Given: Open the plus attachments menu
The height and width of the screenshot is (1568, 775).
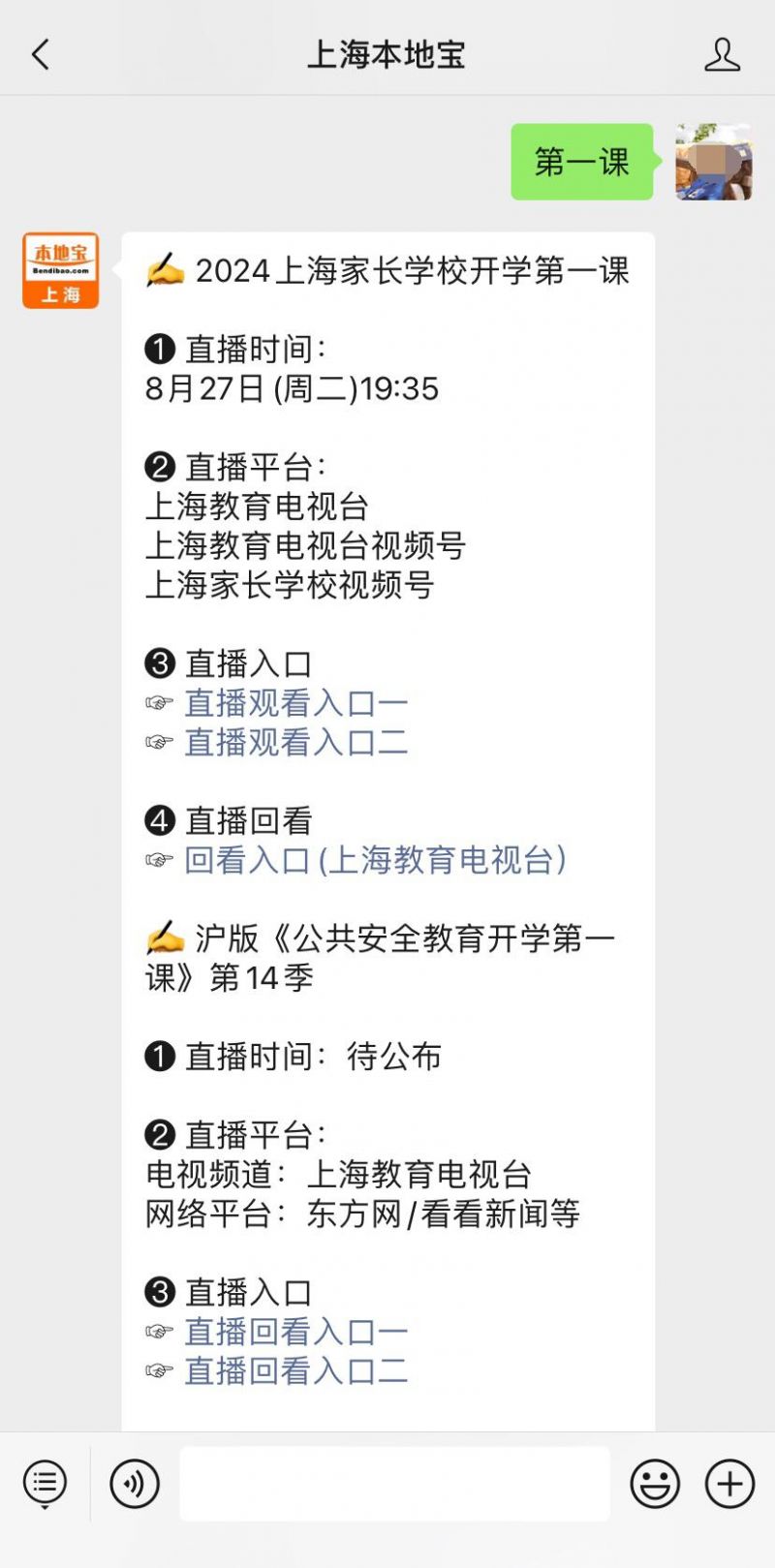Looking at the screenshot, I should click(x=729, y=1484).
